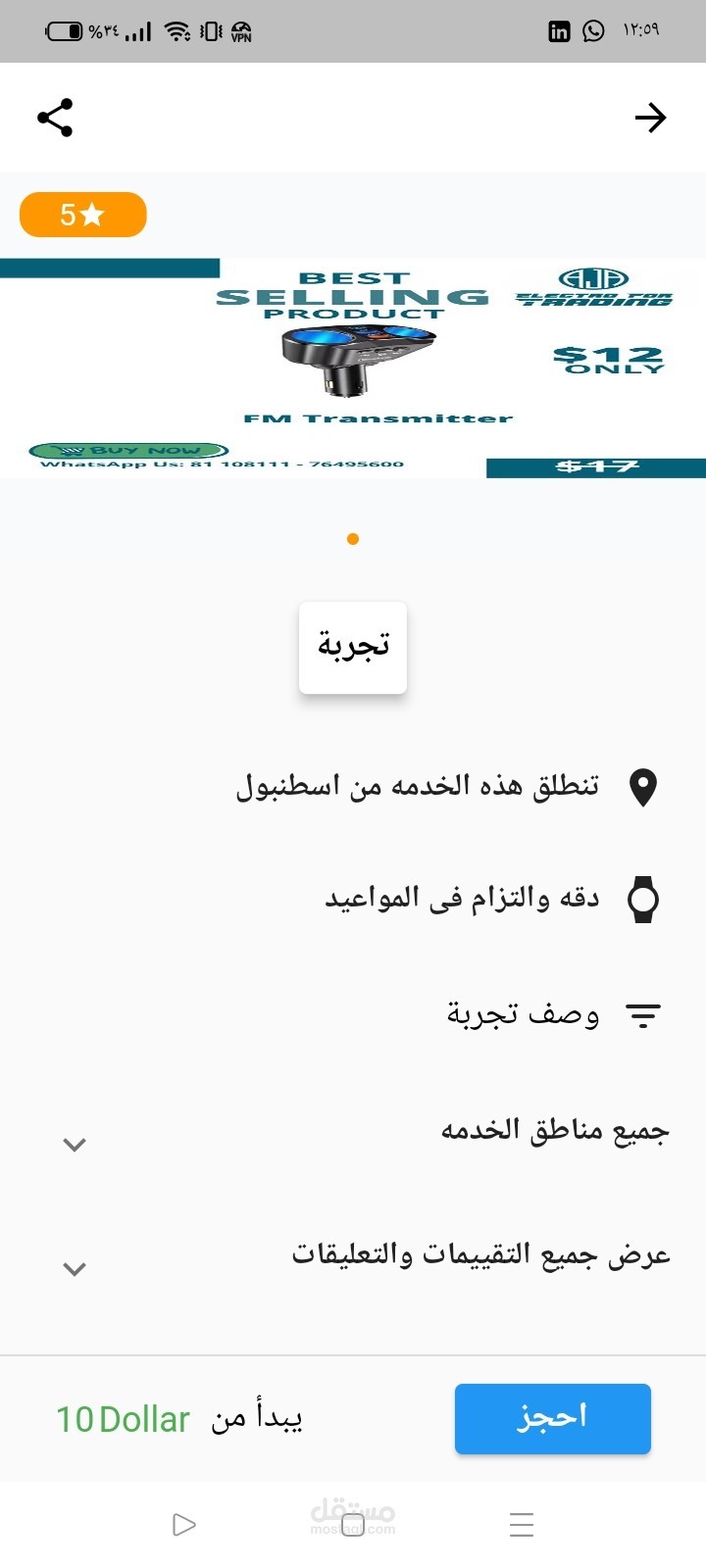Tap the تجربة chip

(353, 647)
